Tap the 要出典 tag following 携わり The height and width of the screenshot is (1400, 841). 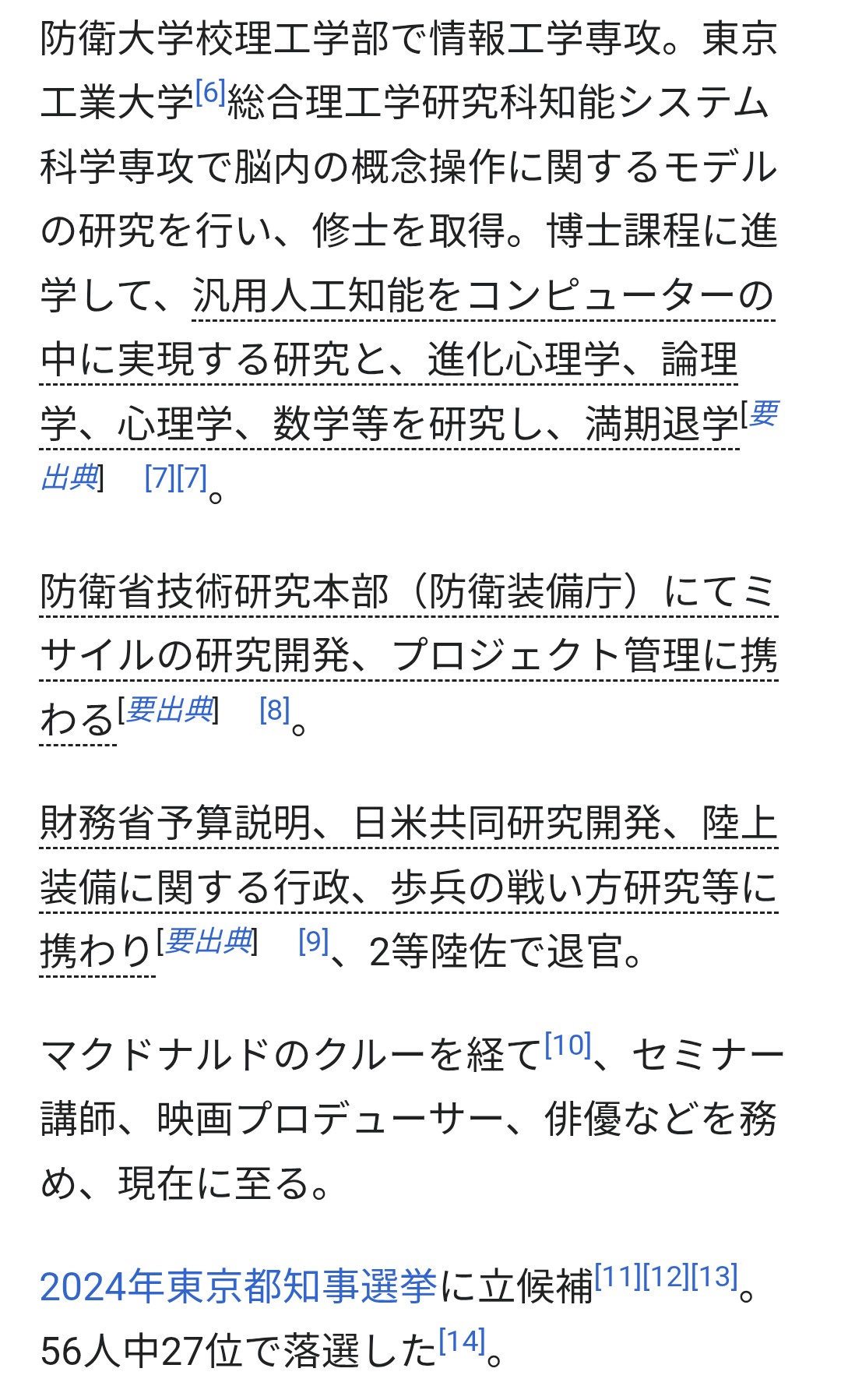[x=208, y=941]
